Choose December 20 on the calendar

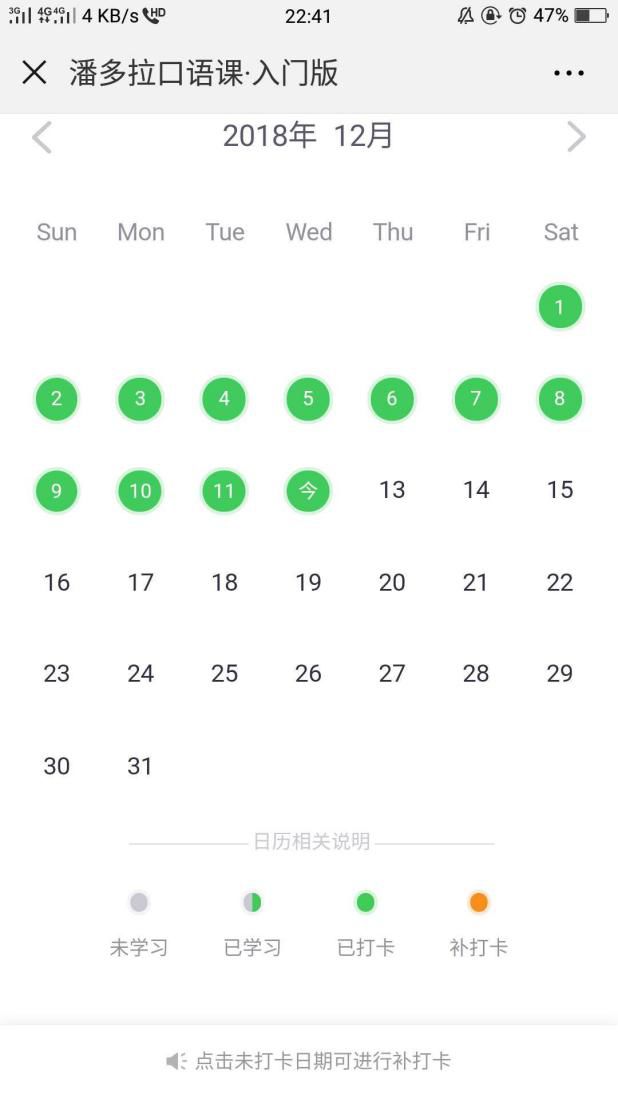click(392, 582)
